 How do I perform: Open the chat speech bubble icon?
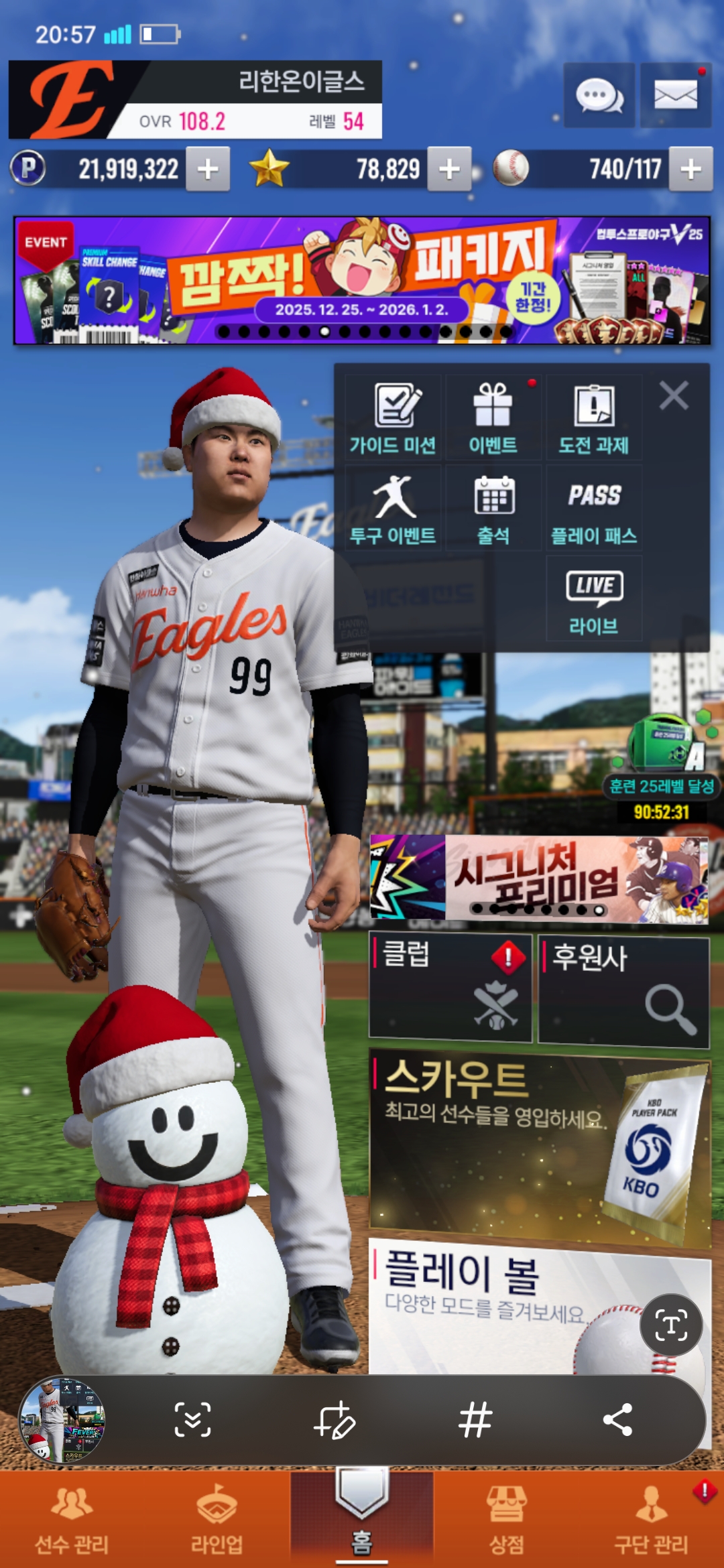(x=599, y=95)
